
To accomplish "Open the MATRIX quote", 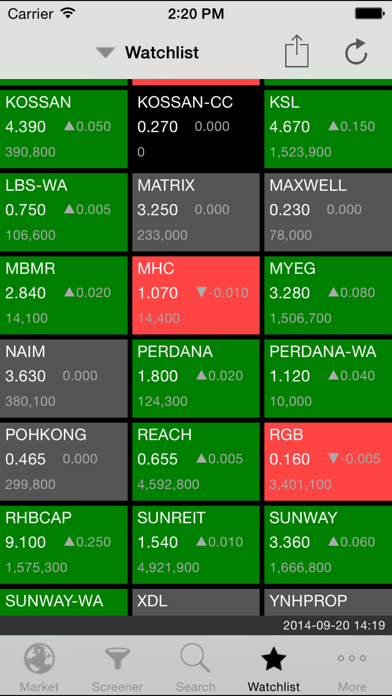I will [x=196, y=212].
